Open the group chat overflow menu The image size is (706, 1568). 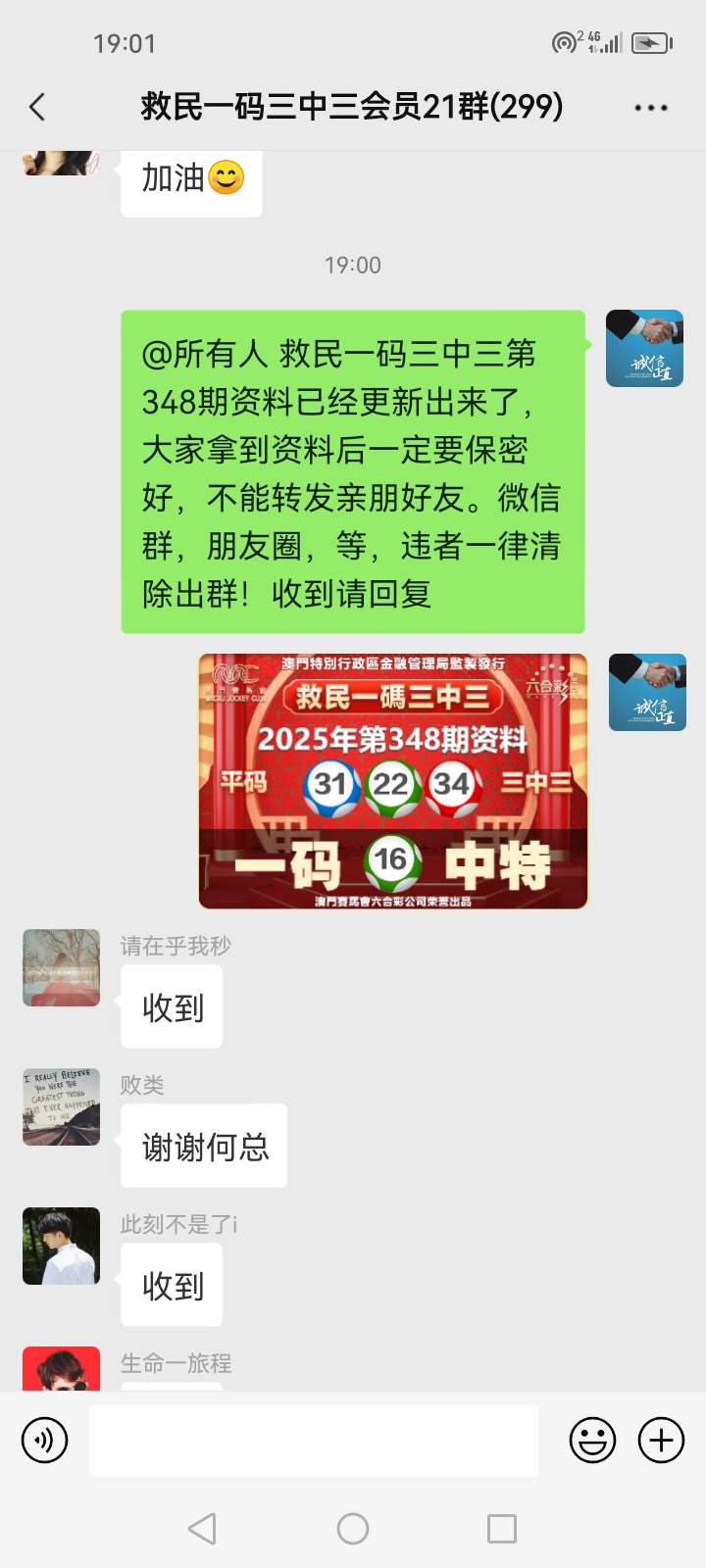(651, 108)
